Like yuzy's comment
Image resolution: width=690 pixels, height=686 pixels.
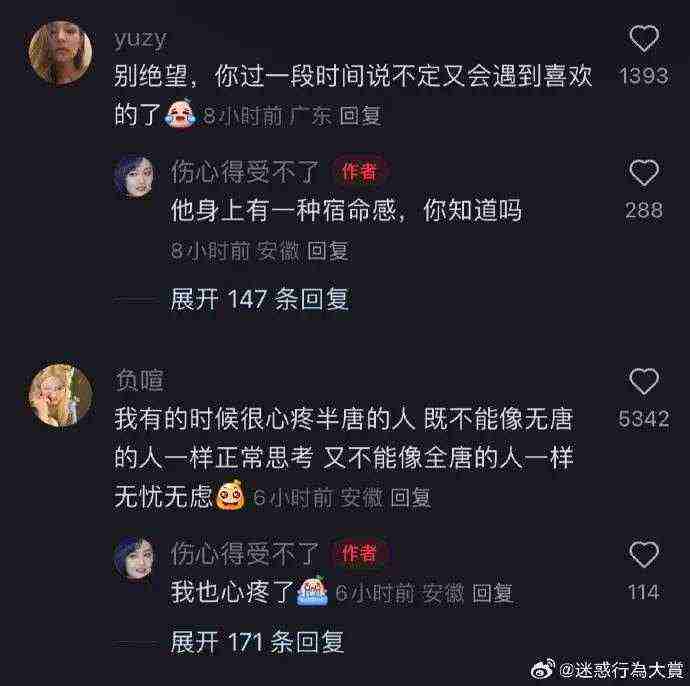[644, 40]
